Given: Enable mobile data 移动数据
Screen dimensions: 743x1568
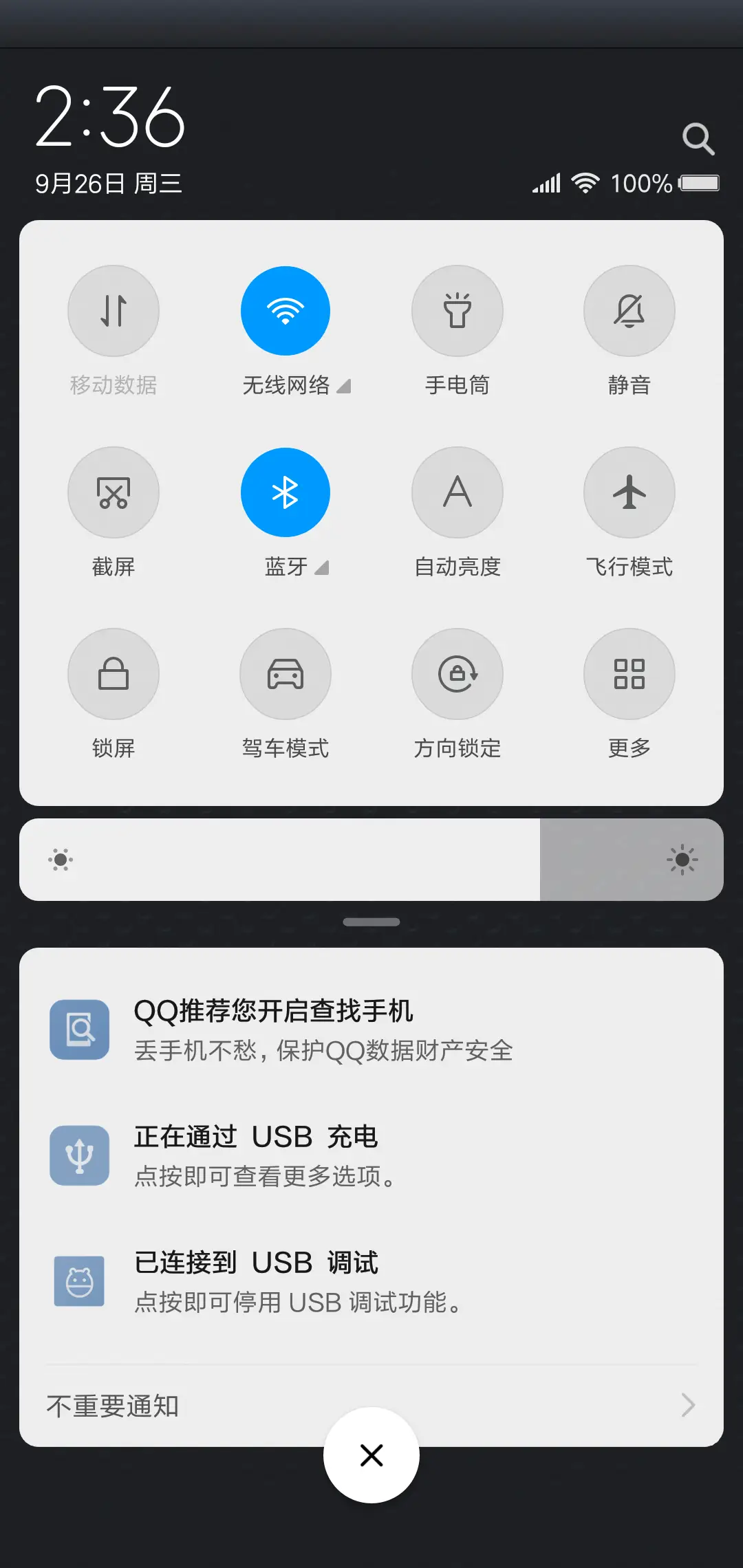Looking at the screenshot, I should (114, 311).
